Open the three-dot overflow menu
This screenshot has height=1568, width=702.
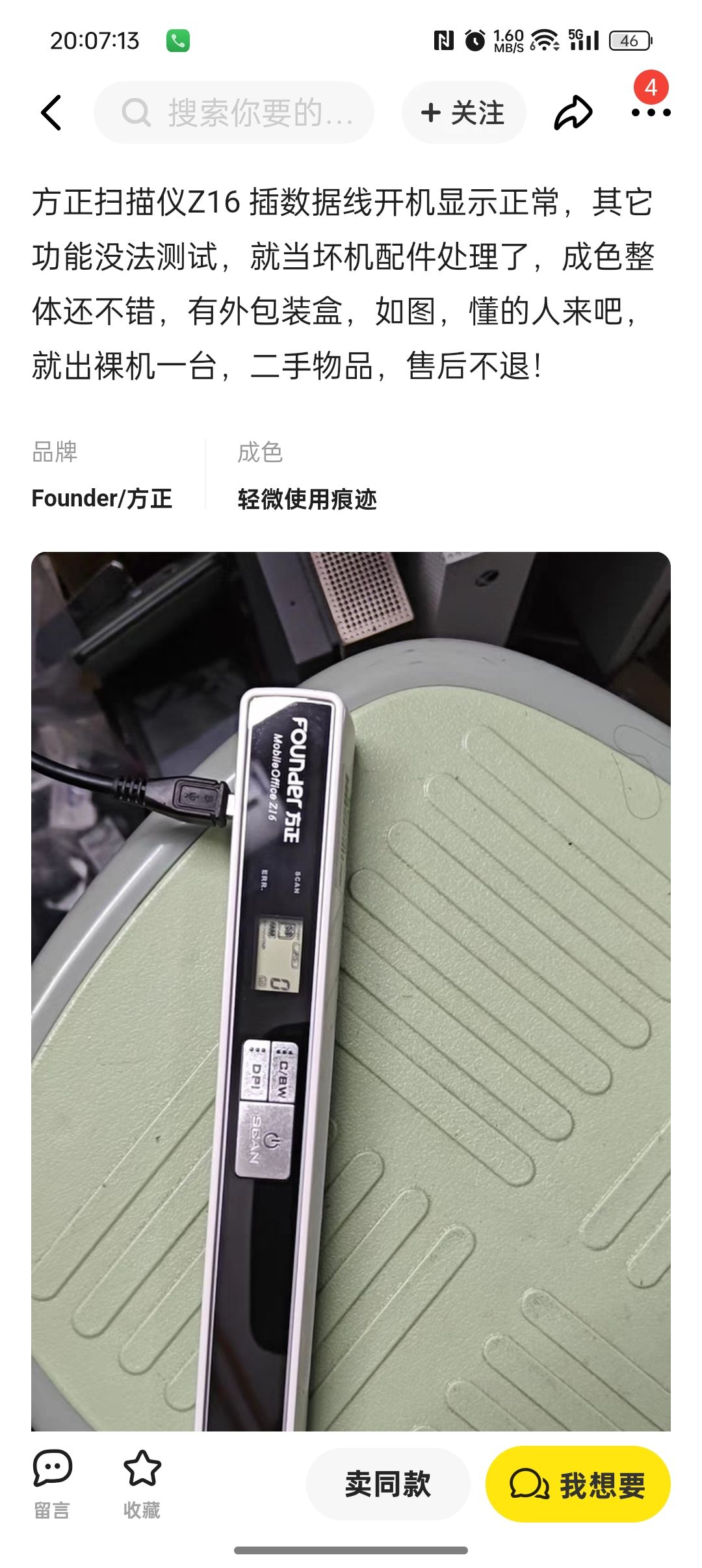(651, 112)
